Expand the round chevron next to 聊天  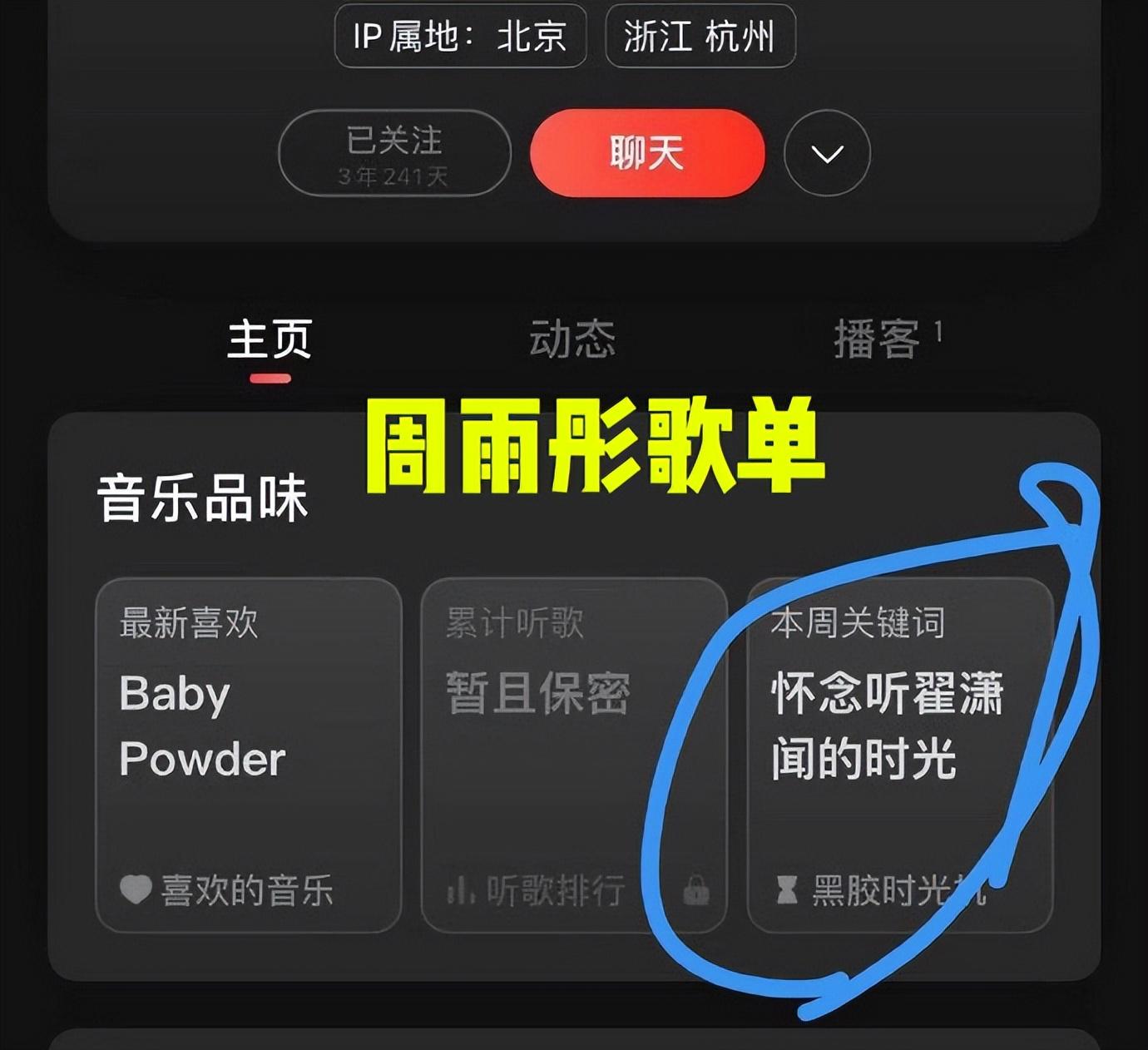coord(827,154)
